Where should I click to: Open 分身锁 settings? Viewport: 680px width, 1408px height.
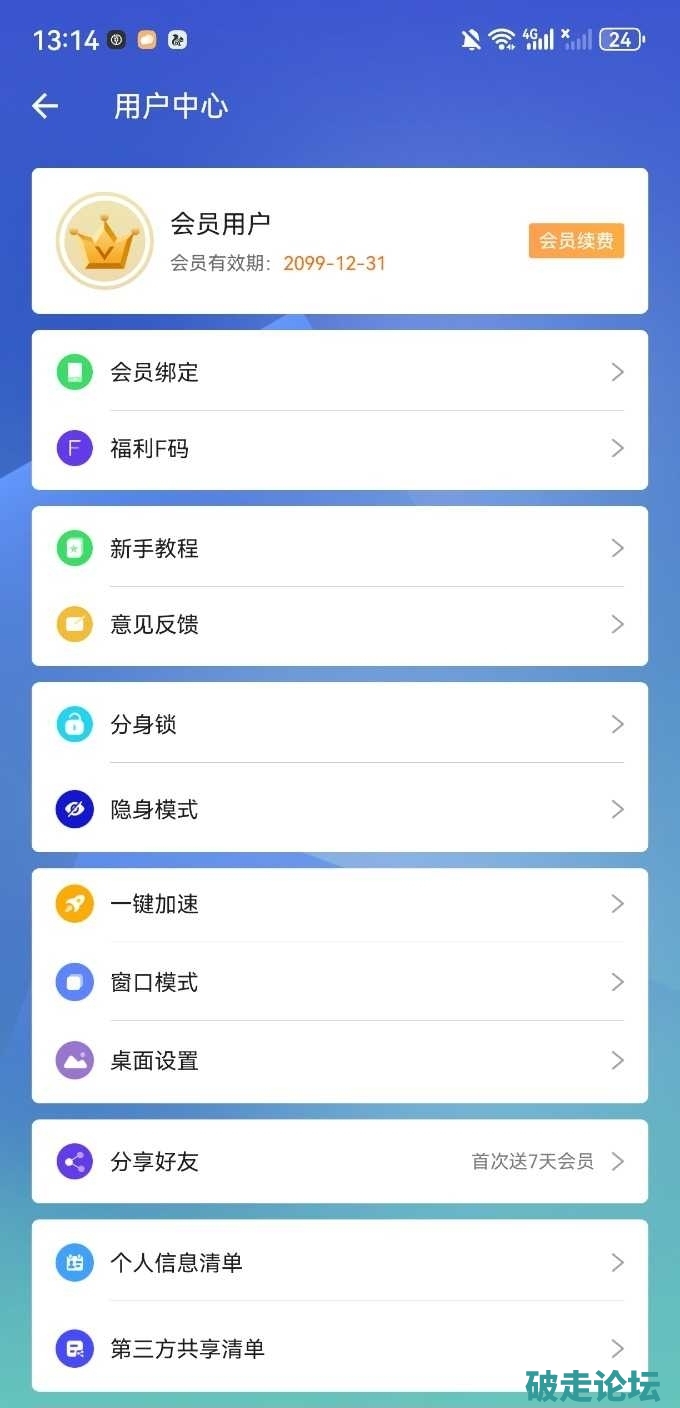(340, 724)
